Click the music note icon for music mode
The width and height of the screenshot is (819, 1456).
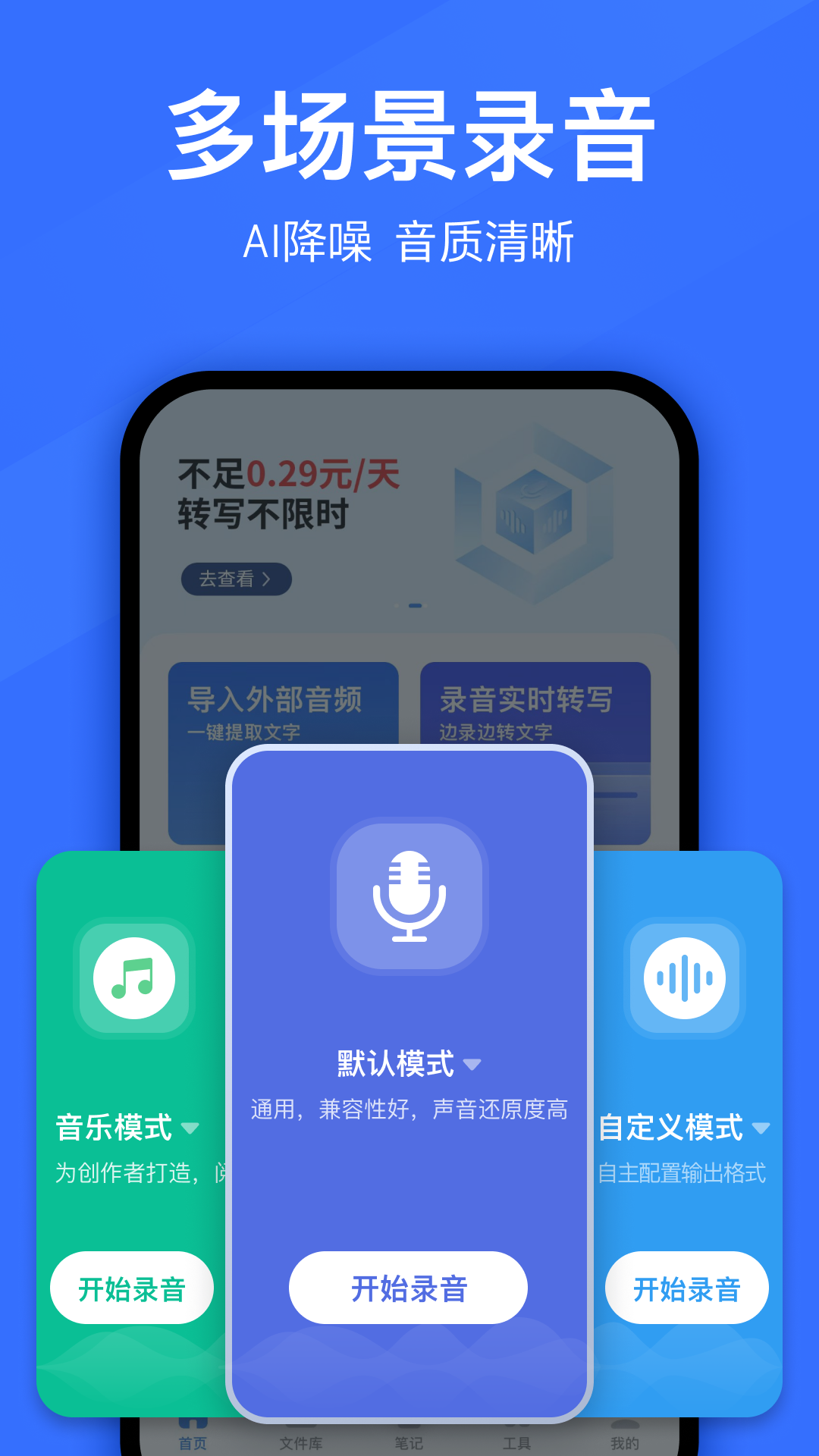point(133,977)
